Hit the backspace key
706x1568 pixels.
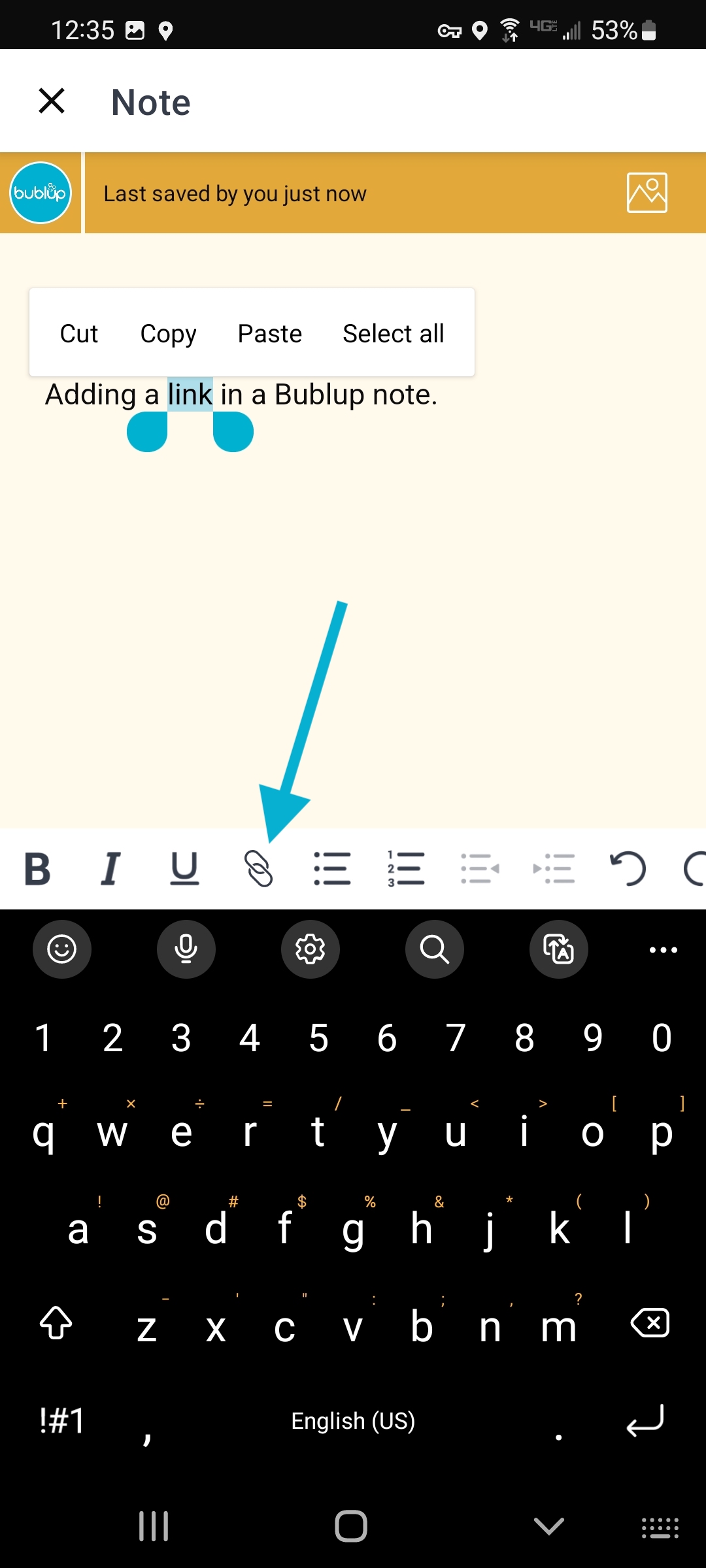tap(650, 1324)
